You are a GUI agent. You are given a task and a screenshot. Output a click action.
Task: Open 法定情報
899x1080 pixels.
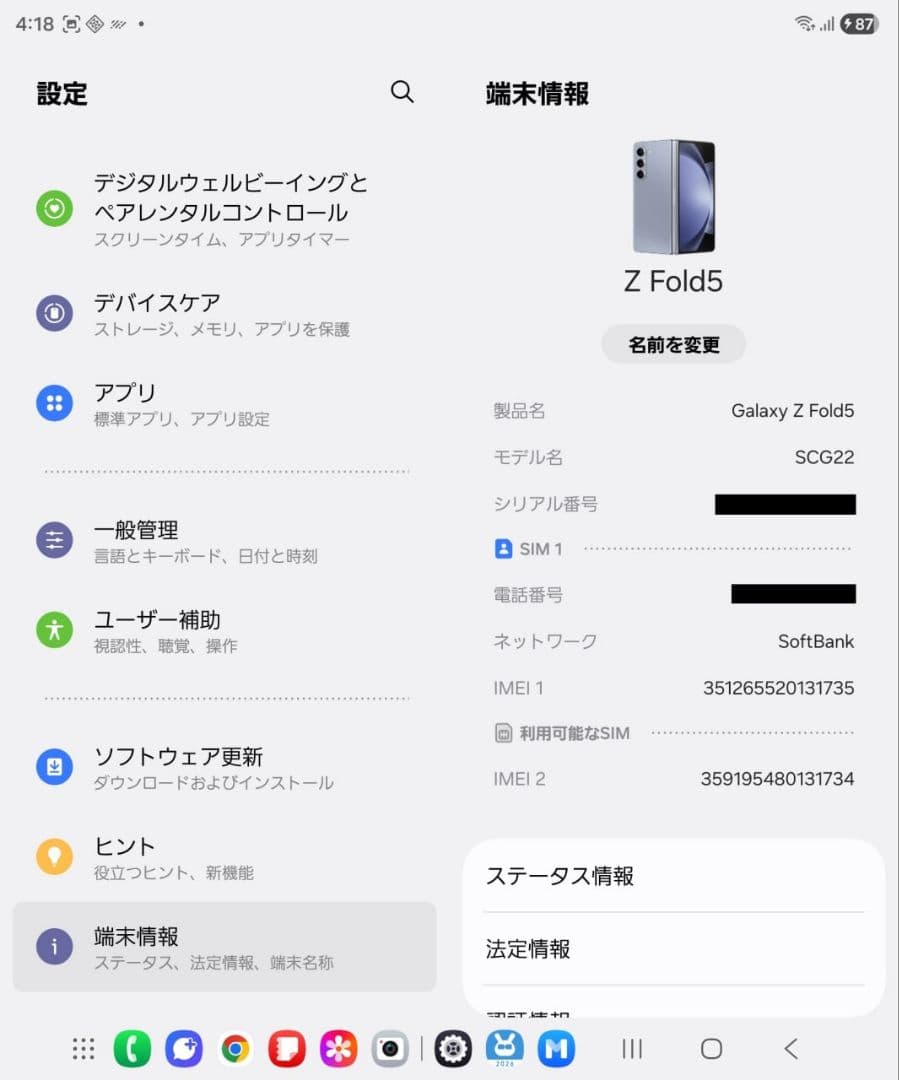coord(669,949)
